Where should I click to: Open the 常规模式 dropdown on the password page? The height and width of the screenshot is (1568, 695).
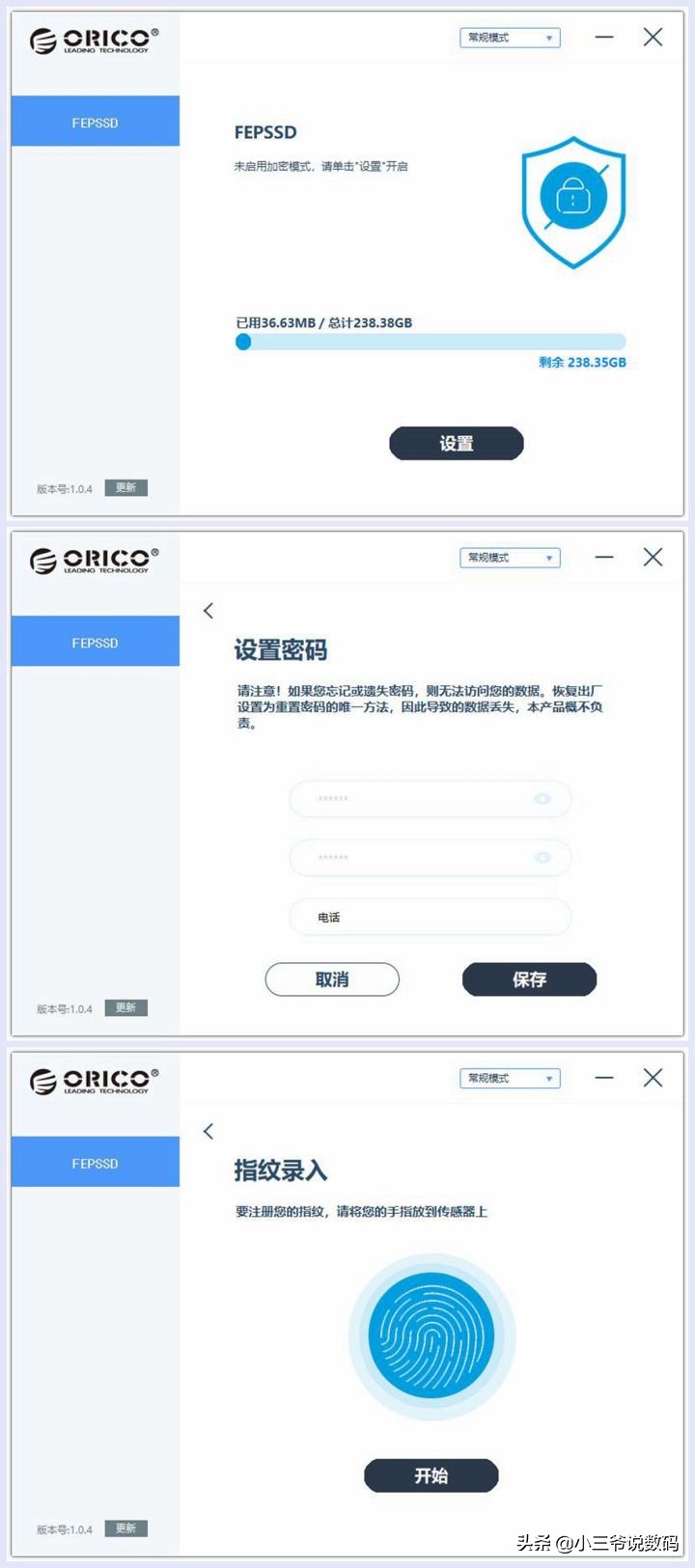[x=509, y=558]
